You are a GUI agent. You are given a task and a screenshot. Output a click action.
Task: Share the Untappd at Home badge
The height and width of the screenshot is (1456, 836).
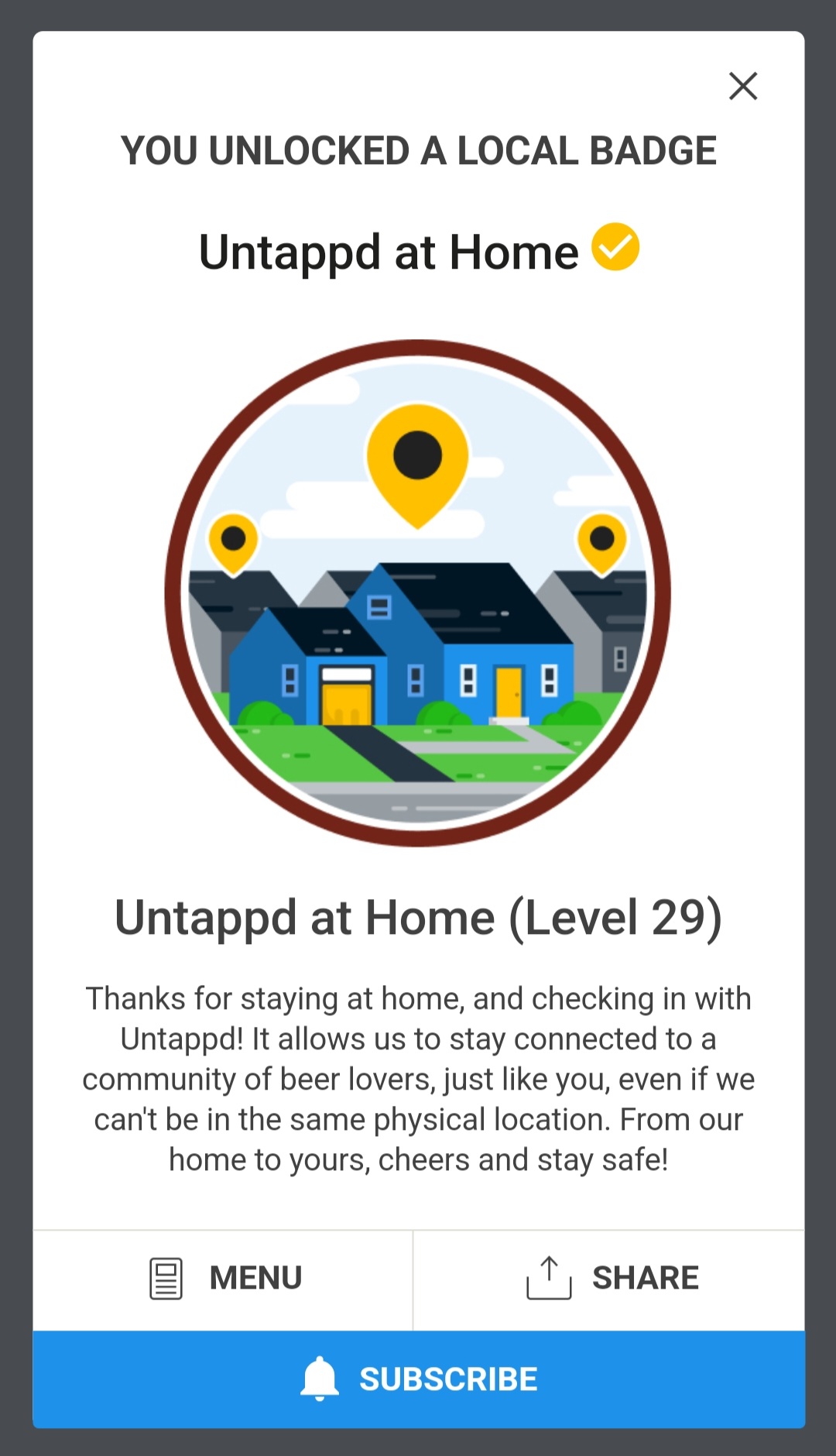coord(612,1278)
